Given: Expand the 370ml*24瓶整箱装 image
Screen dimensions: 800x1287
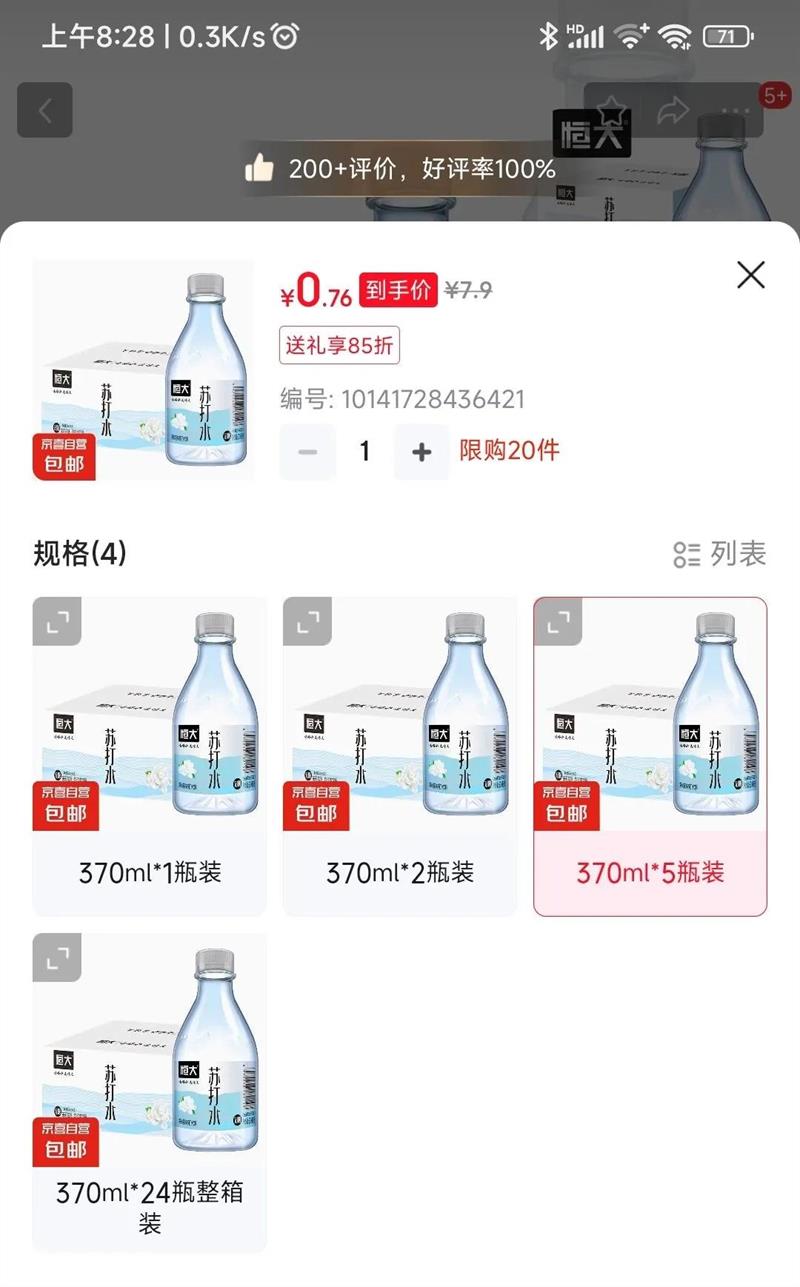Looking at the screenshot, I should (57, 958).
